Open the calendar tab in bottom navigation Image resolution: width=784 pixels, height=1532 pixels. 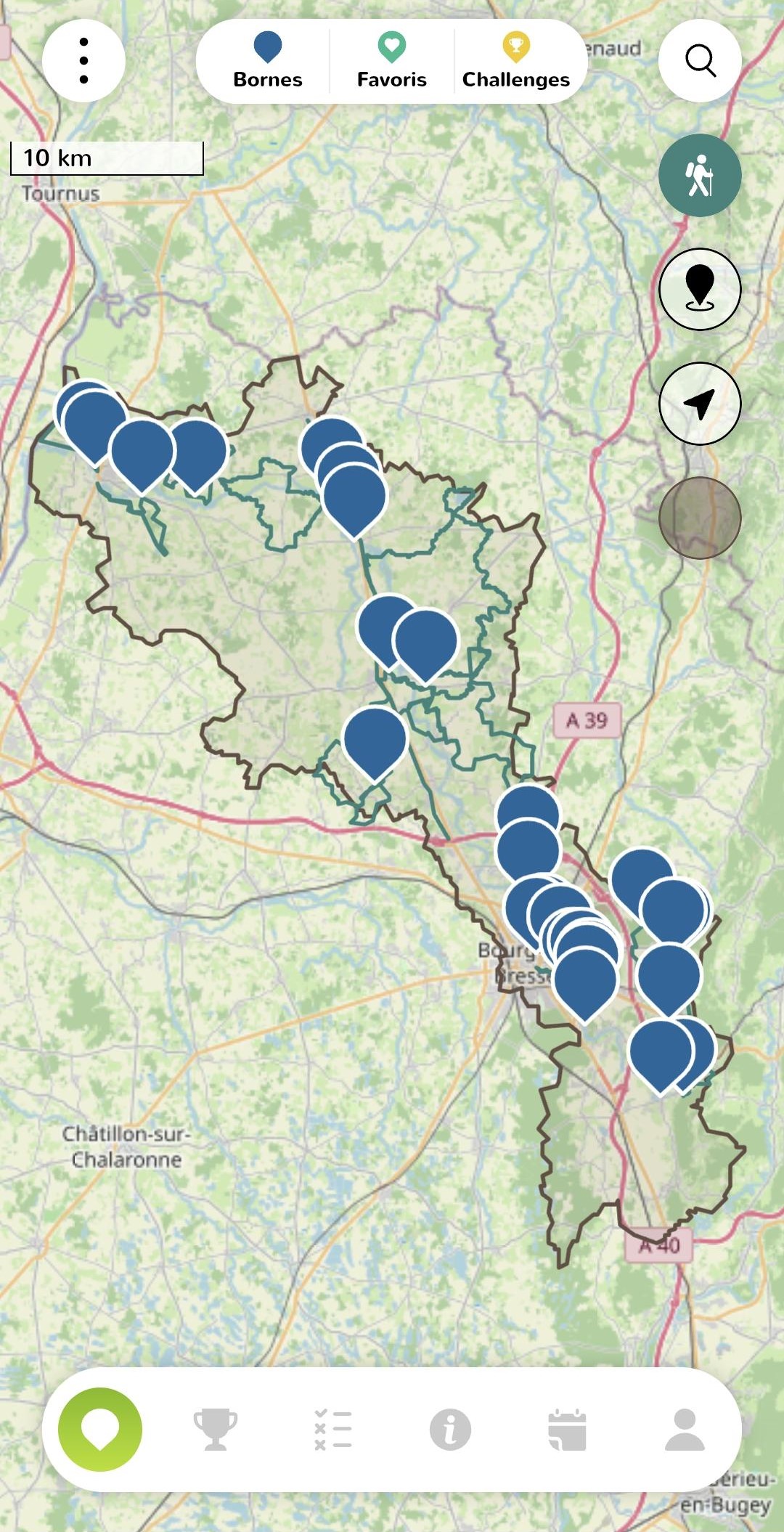click(x=567, y=1430)
